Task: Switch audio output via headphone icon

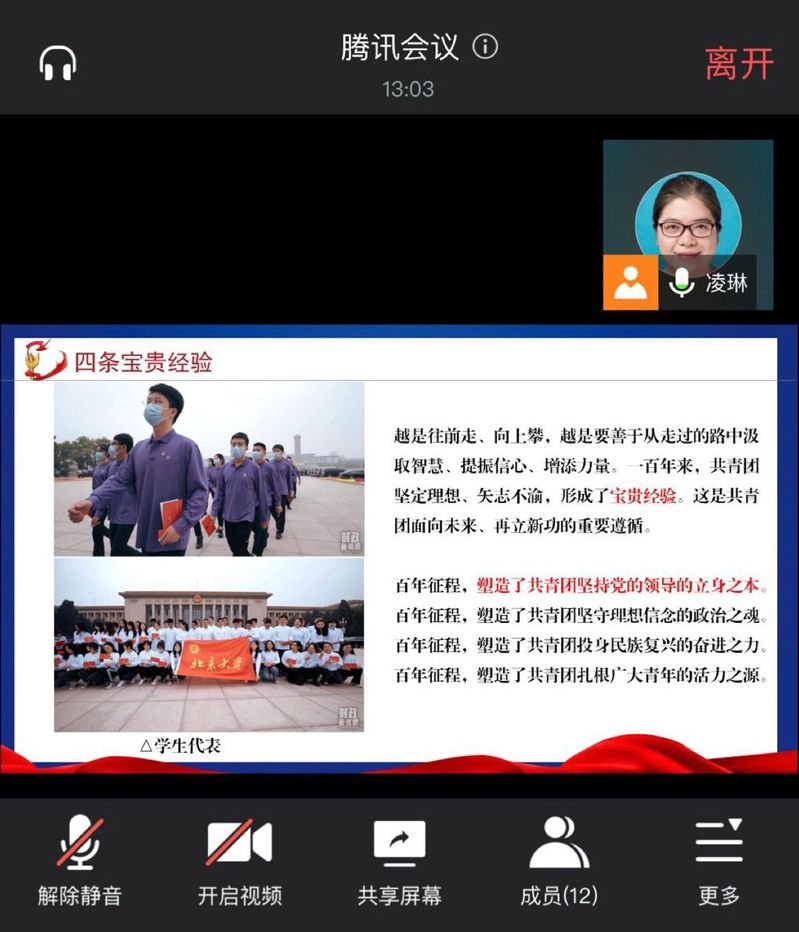Action: click(58, 64)
